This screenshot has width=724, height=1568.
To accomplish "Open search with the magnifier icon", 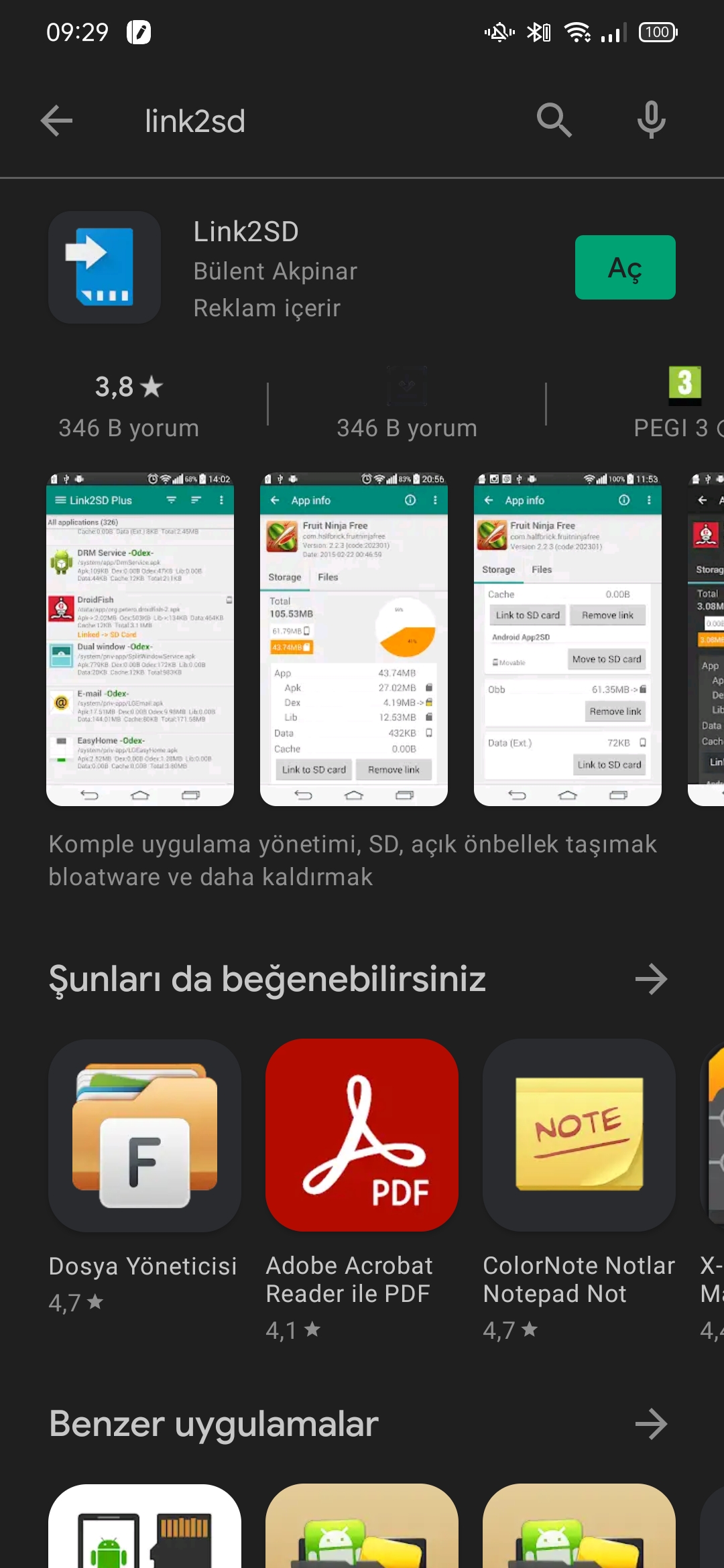I will 554,121.
